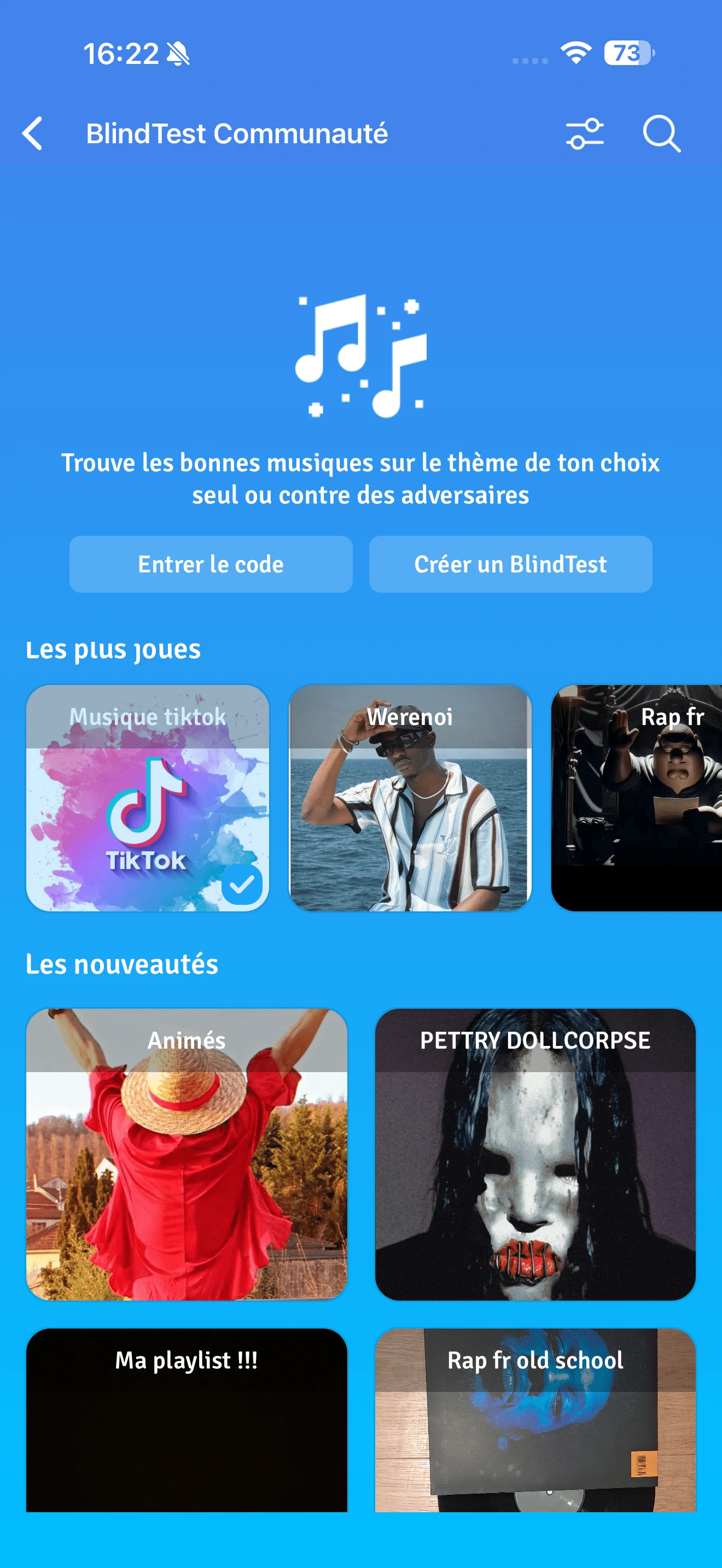The image size is (722, 1568).
Task: Tap the Créer un BlindTest button
Action: click(x=510, y=564)
